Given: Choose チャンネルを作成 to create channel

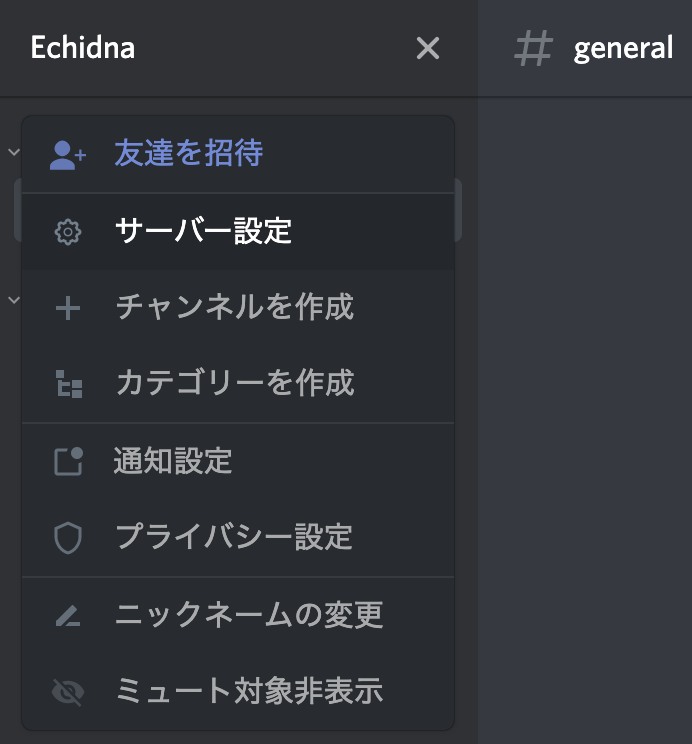Looking at the screenshot, I should point(234,307).
